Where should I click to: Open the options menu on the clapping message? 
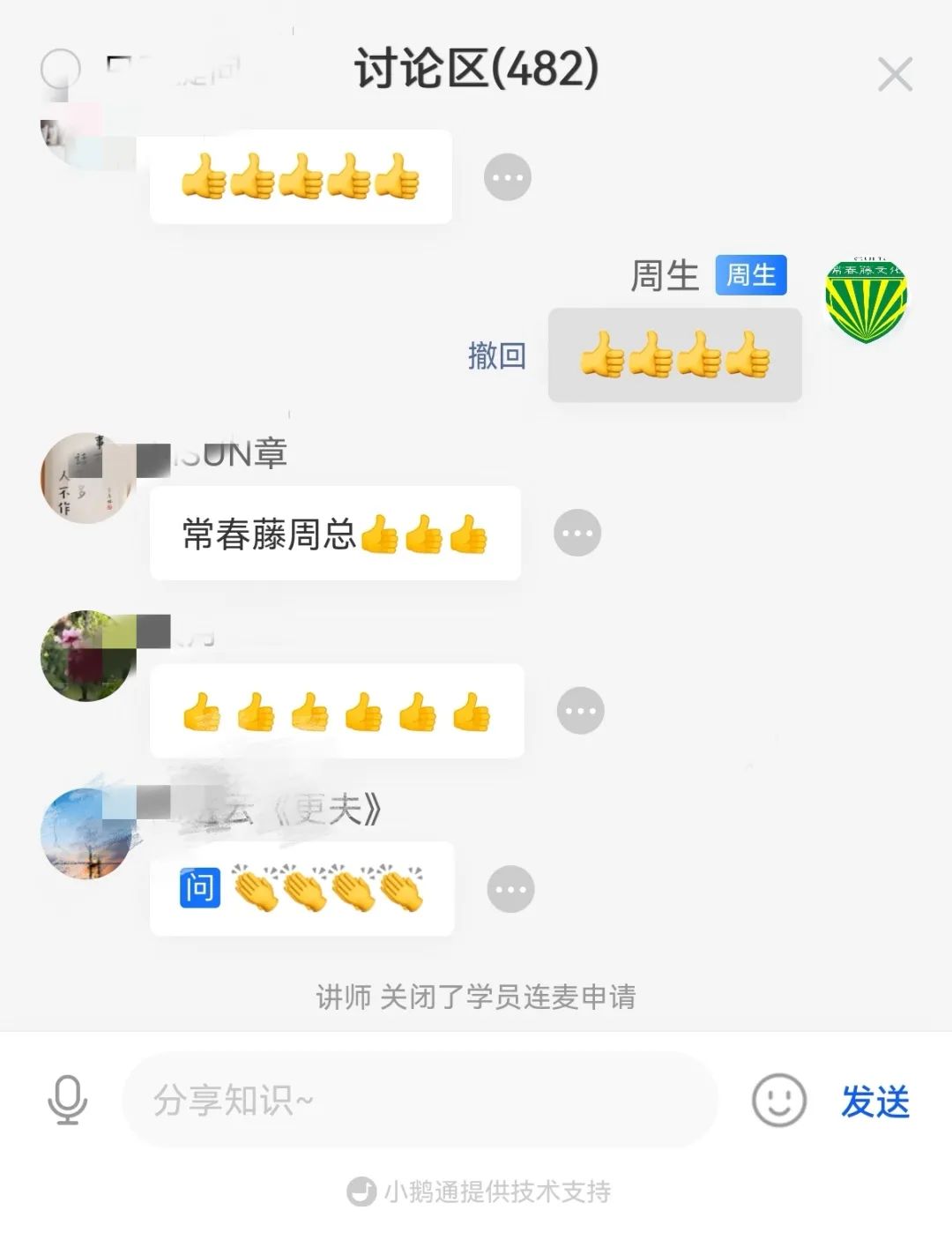(x=511, y=889)
